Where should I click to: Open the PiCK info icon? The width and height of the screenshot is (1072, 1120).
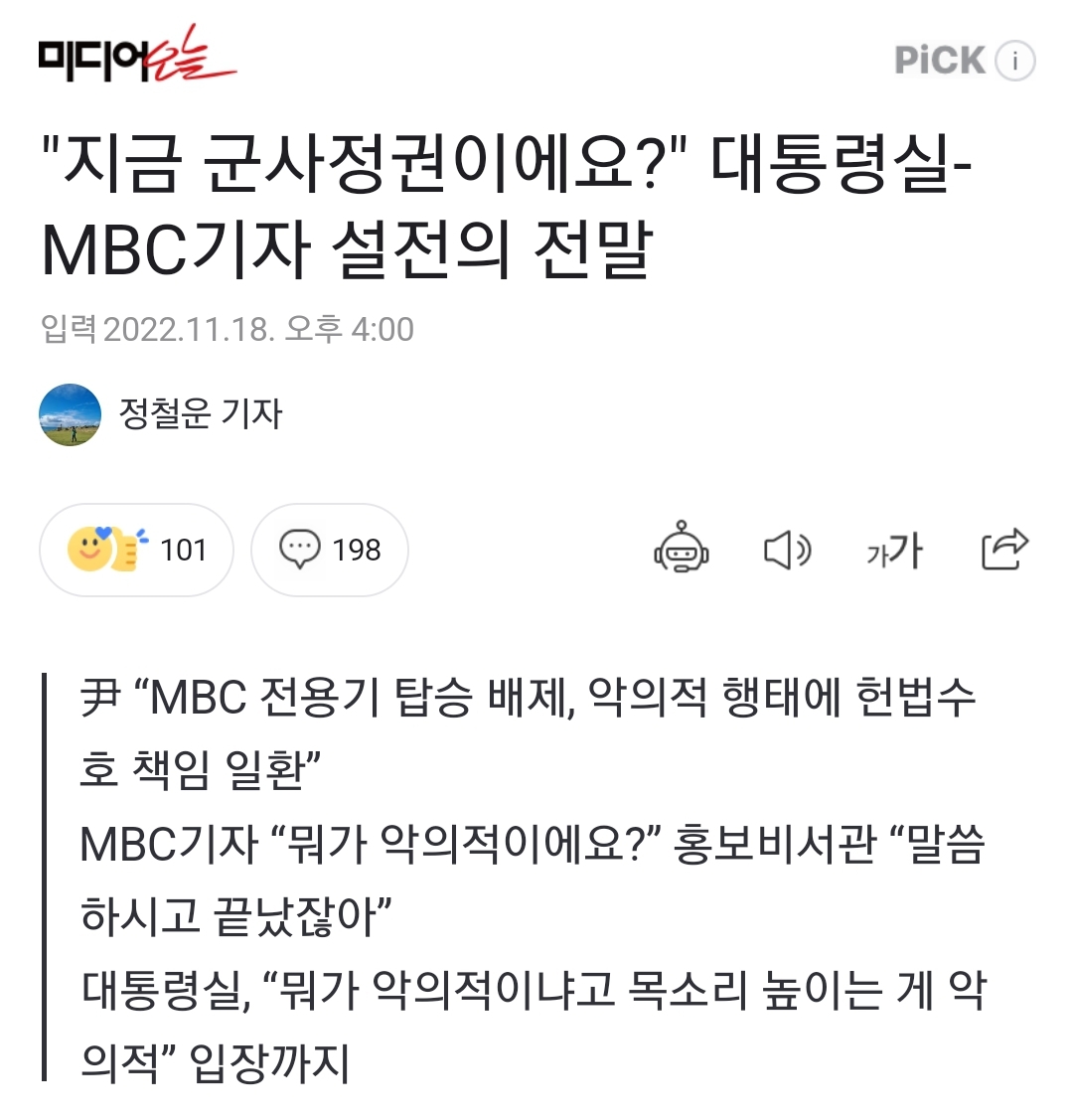click(1014, 61)
